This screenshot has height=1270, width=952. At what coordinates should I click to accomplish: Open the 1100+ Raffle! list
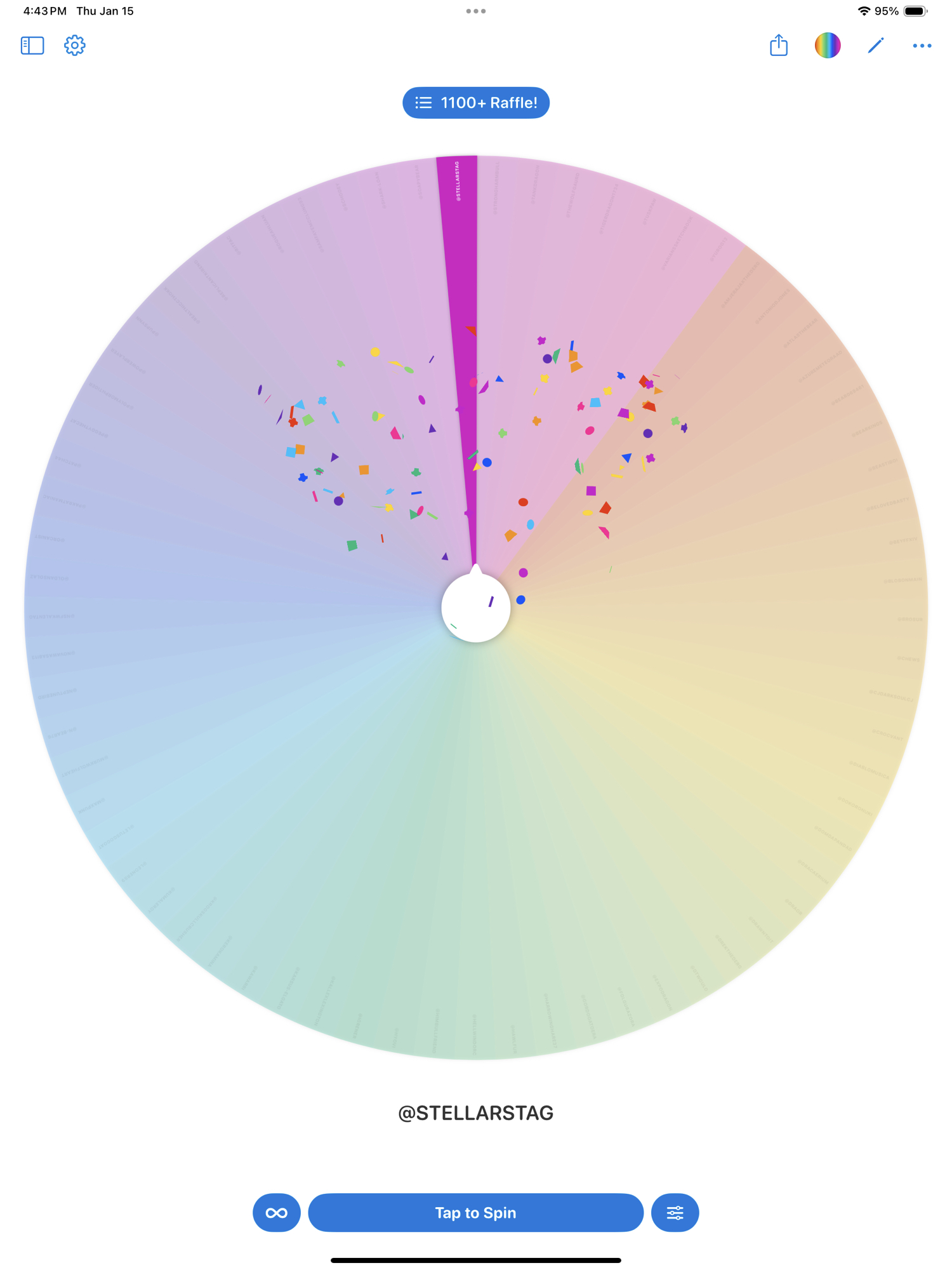click(476, 103)
